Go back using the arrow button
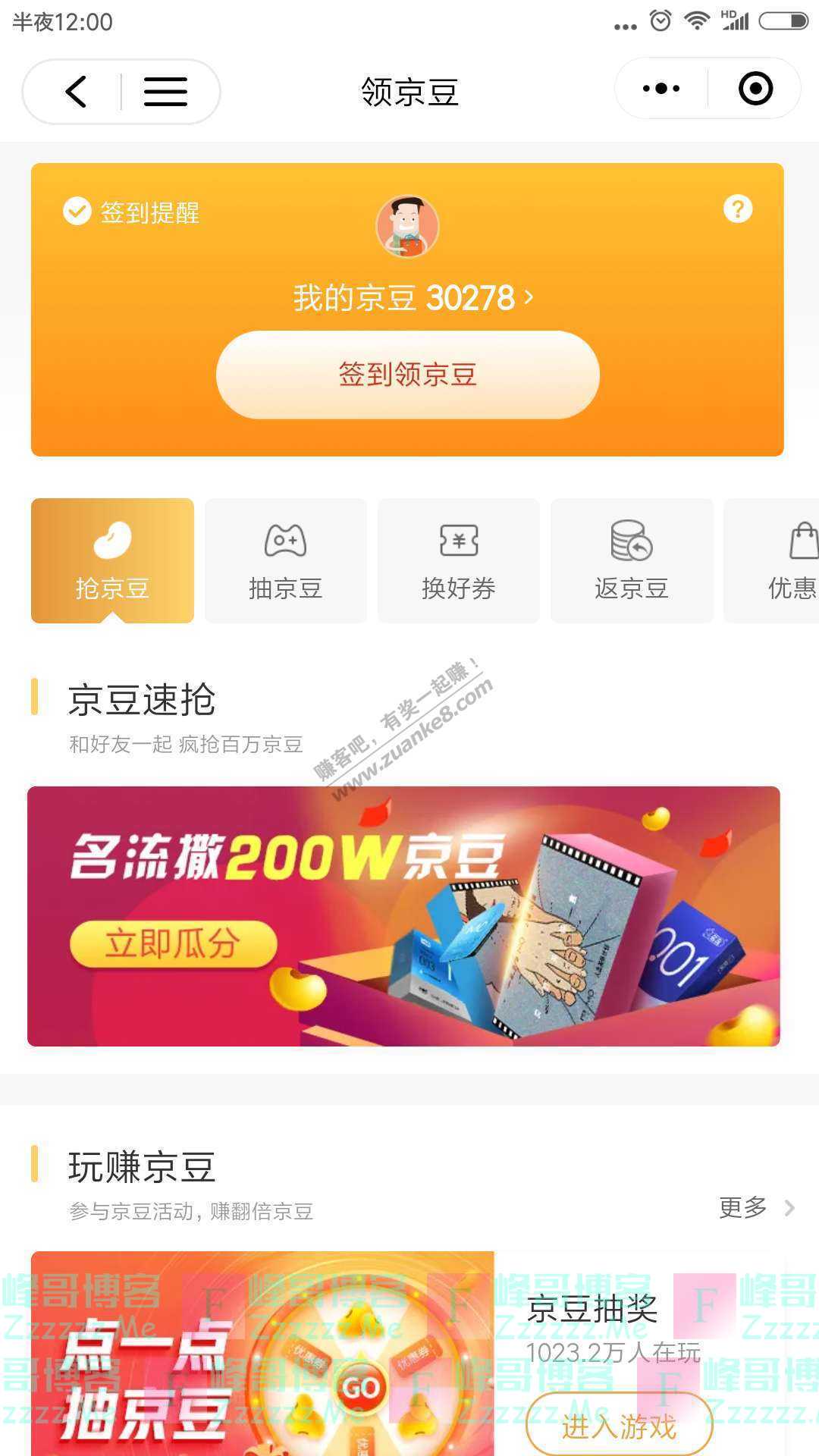 tap(76, 92)
